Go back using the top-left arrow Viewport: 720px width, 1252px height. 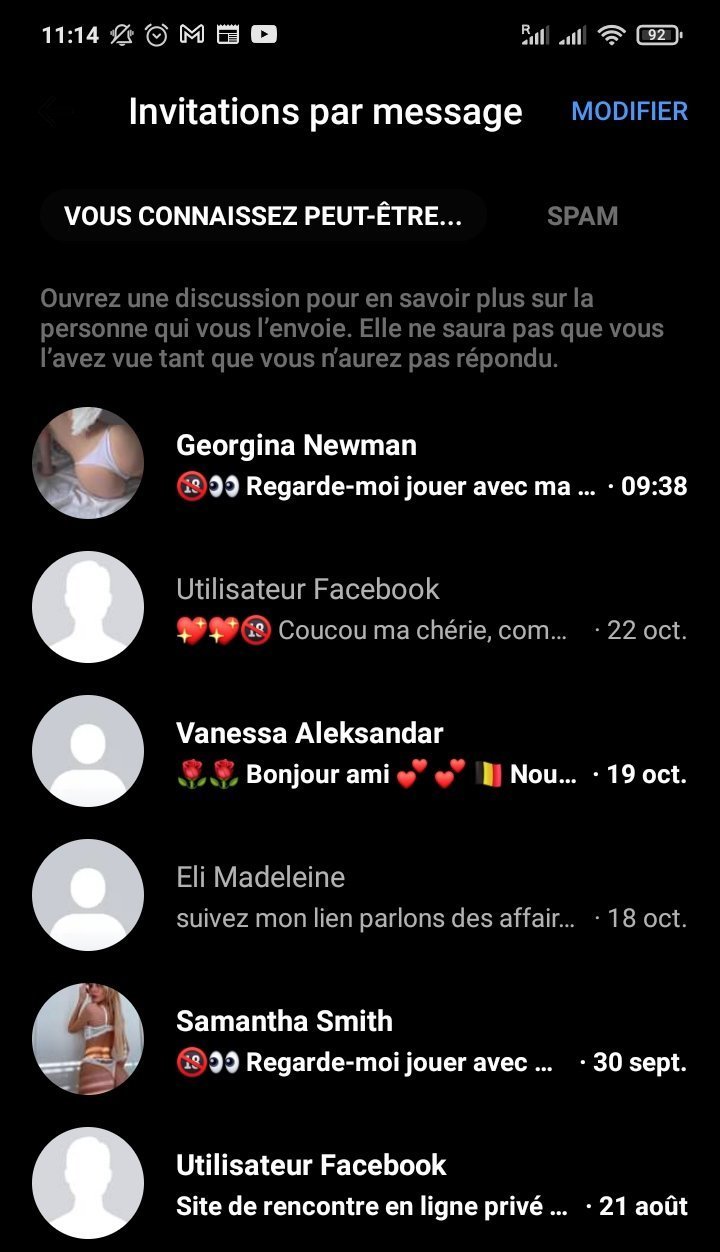pos(56,111)
